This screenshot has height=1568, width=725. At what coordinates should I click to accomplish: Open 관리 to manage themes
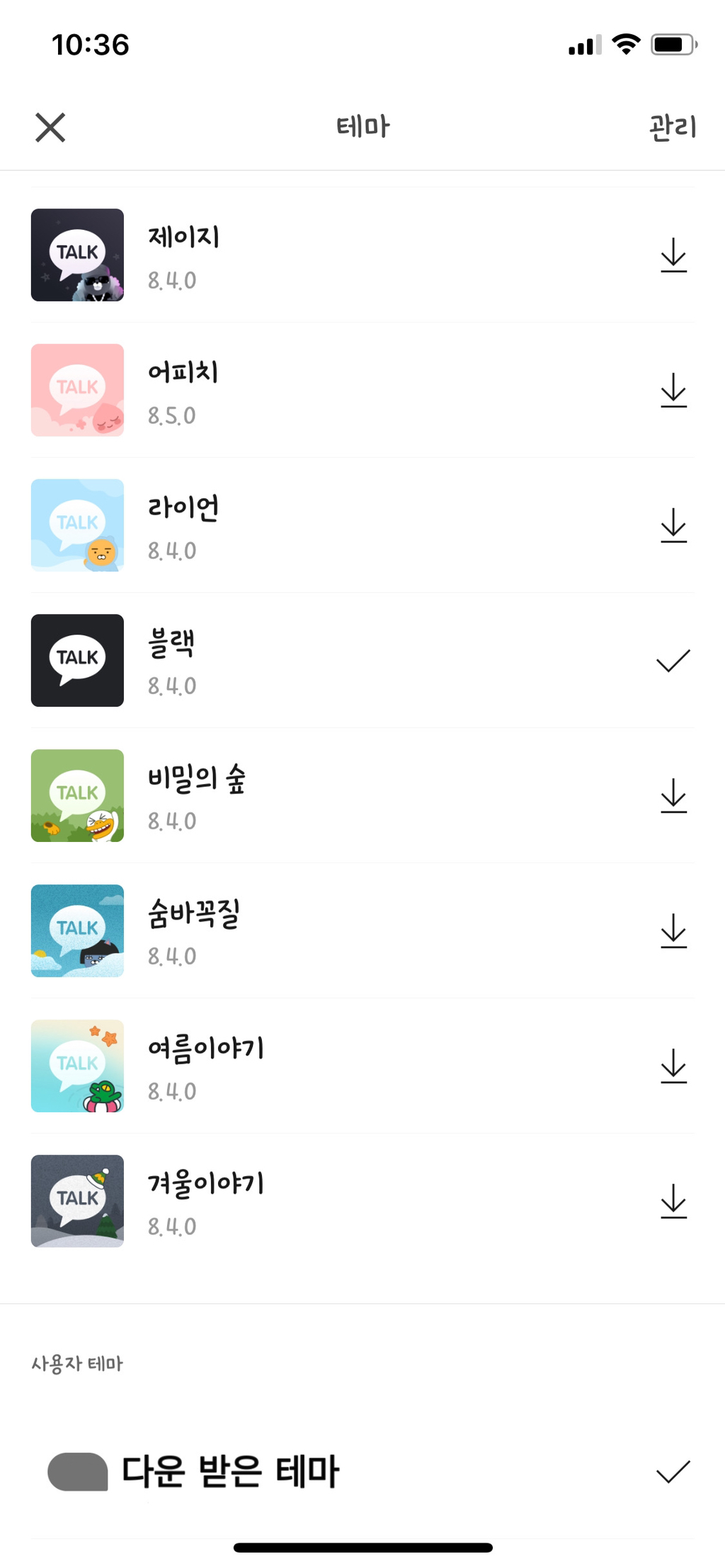coord(673,127)
